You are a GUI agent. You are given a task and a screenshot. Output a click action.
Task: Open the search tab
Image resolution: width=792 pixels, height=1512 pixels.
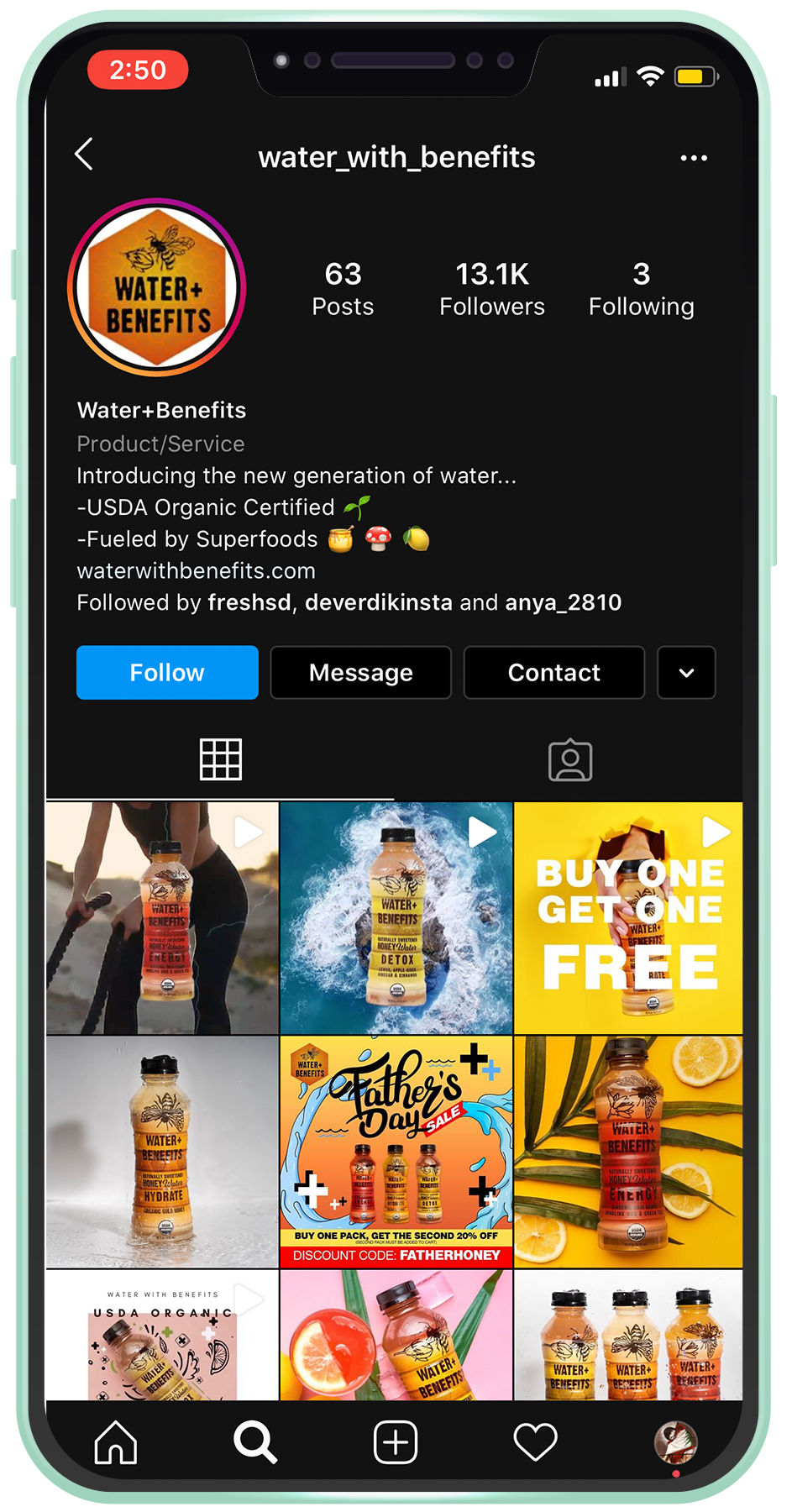(x=255, y=1442)
